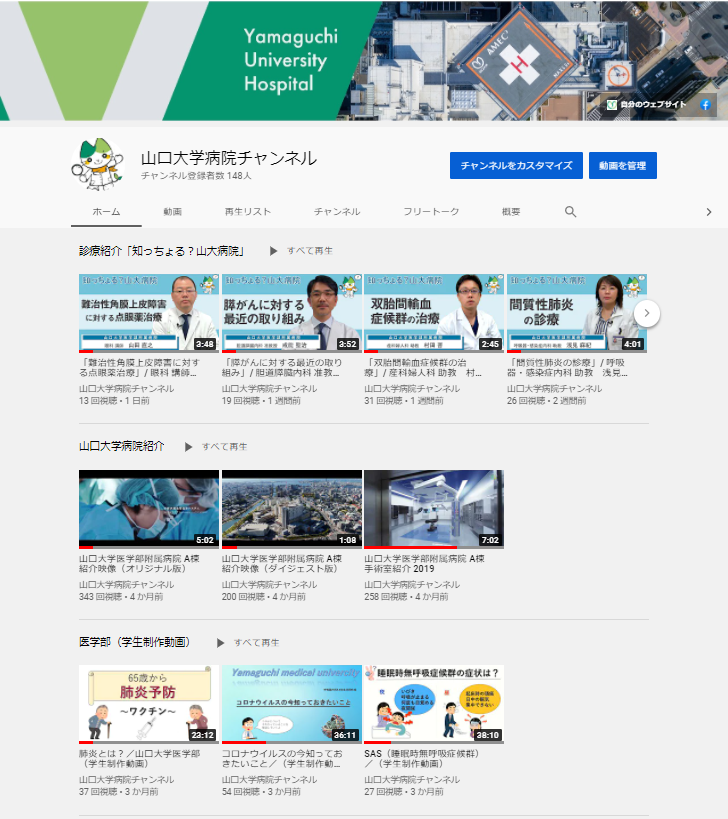This screenshot has height=819, width=728.
Task: Open A棟 手術室紹介 2019 video
Action: click(434, 509)
